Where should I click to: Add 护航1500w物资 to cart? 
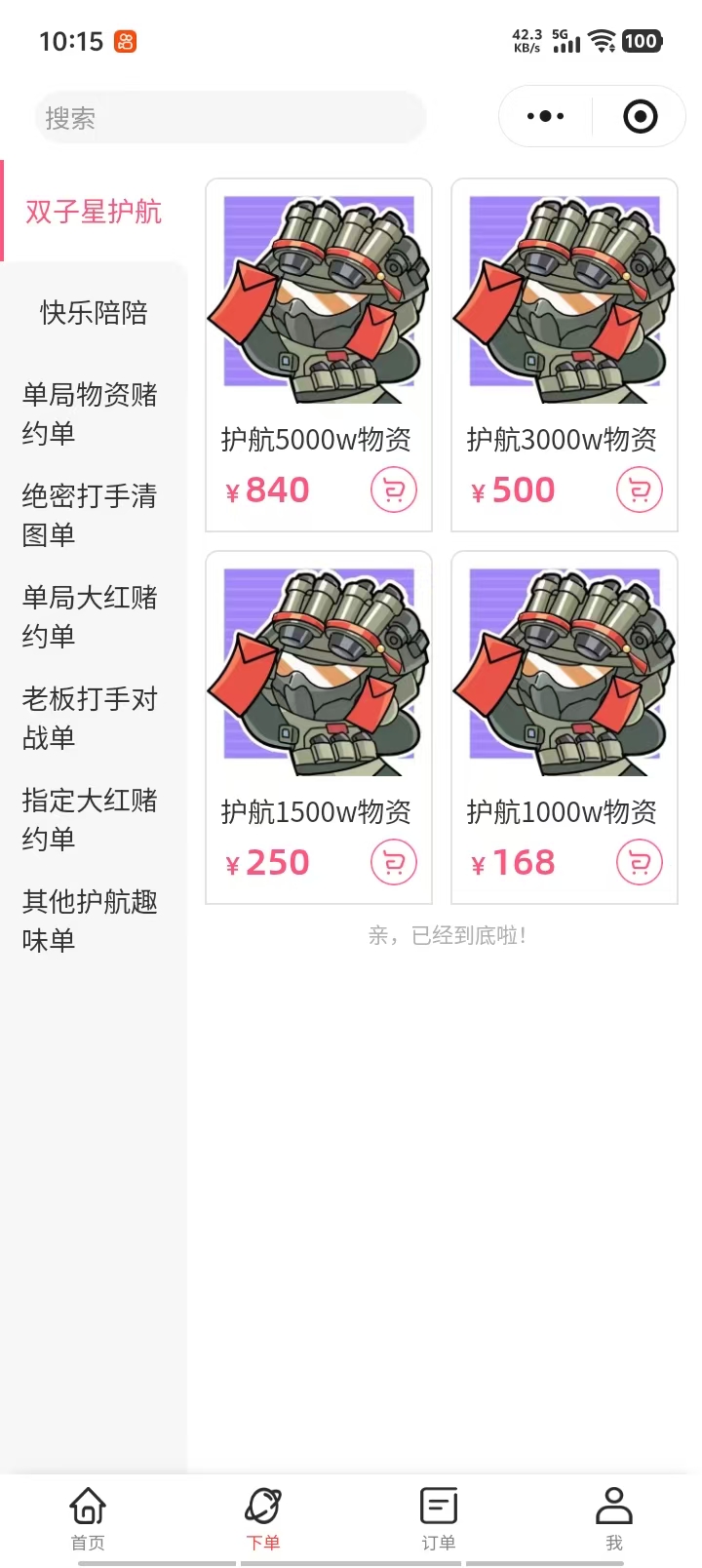tap(394, 863)
